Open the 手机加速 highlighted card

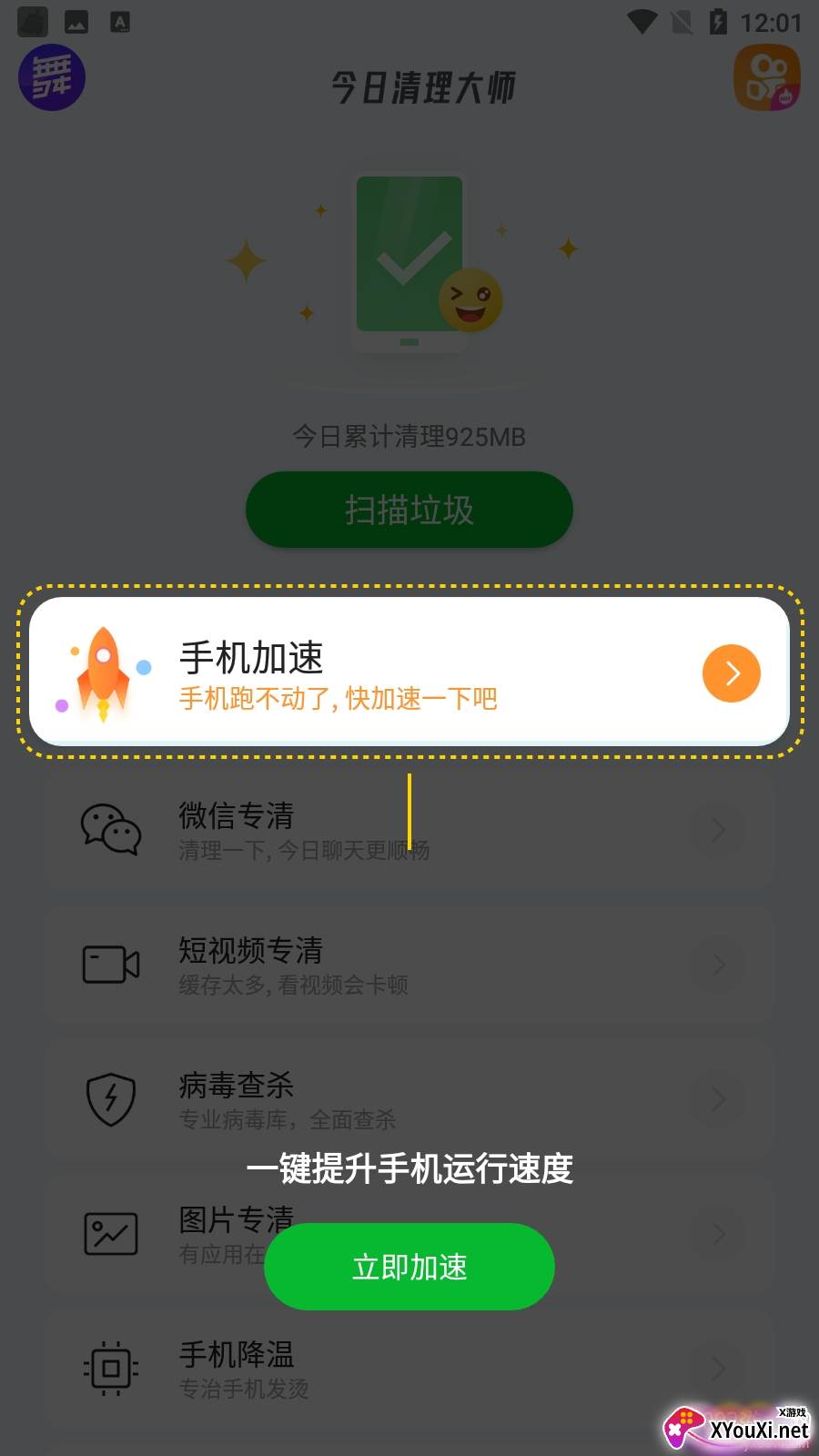409,673
